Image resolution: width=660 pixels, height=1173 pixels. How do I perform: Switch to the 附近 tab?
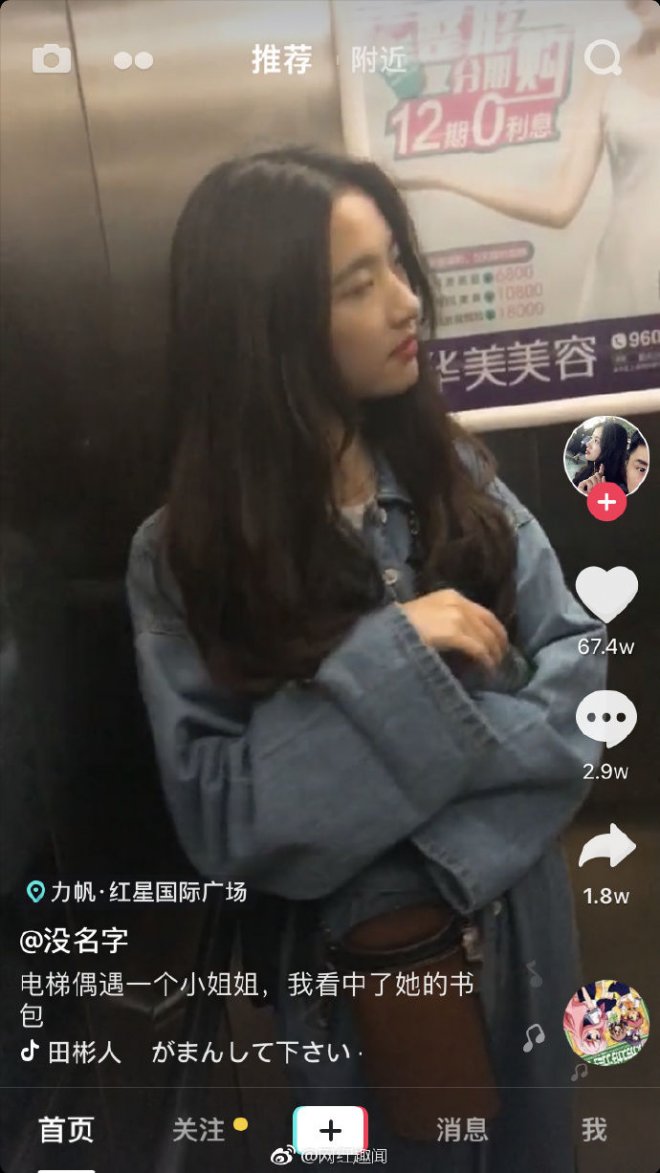(x=379, y=60)
